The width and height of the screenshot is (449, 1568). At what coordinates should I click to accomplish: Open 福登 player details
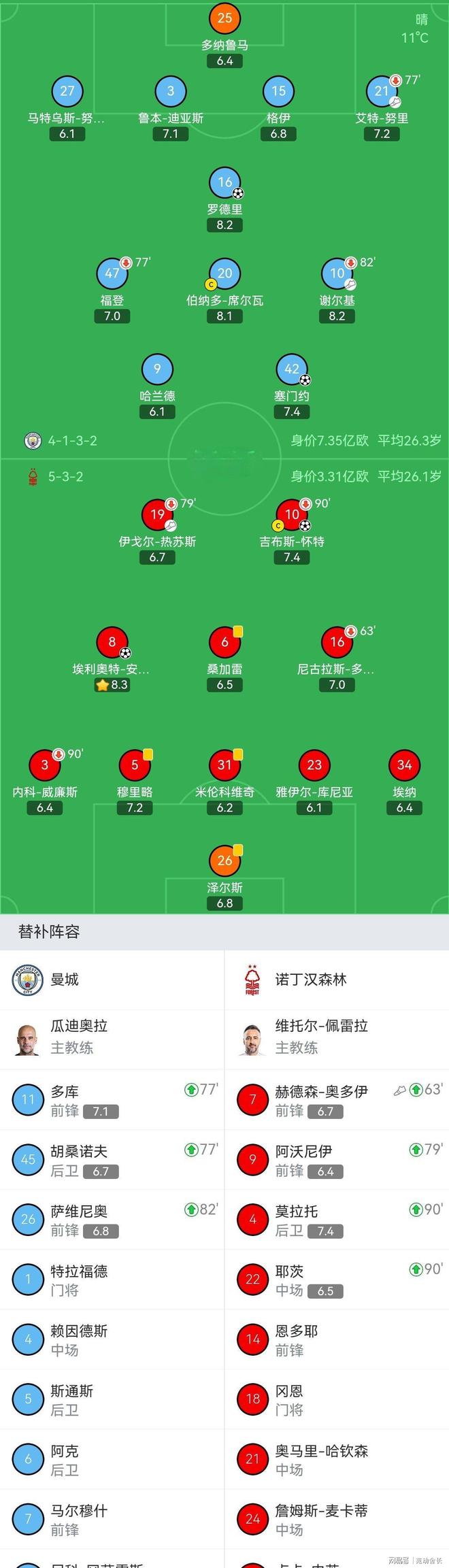112,273
